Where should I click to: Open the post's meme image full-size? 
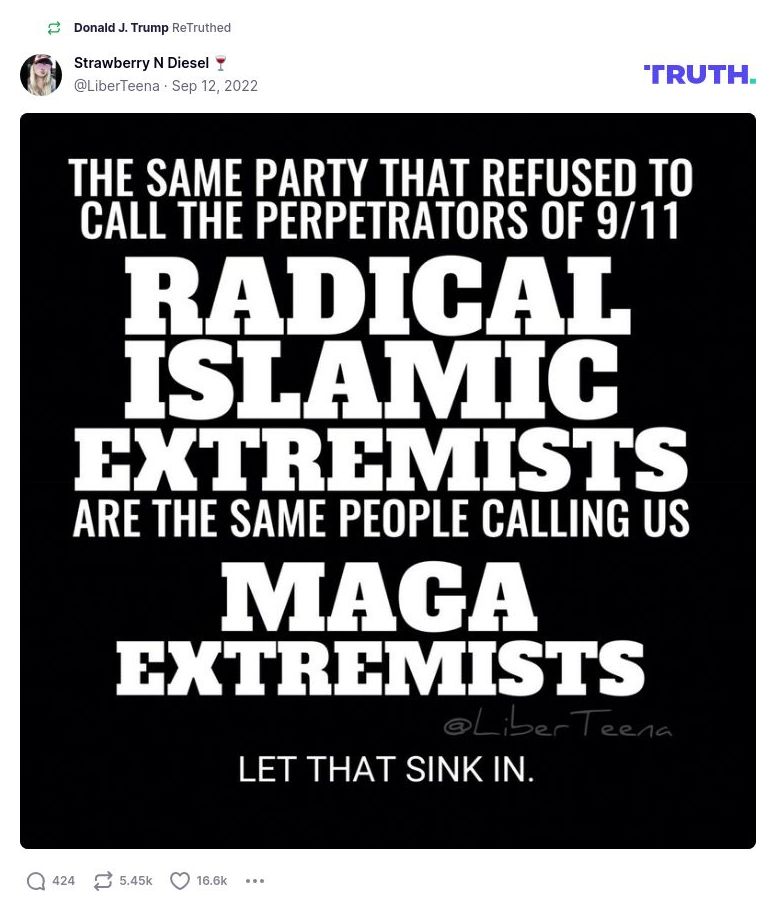click(388, 480)
